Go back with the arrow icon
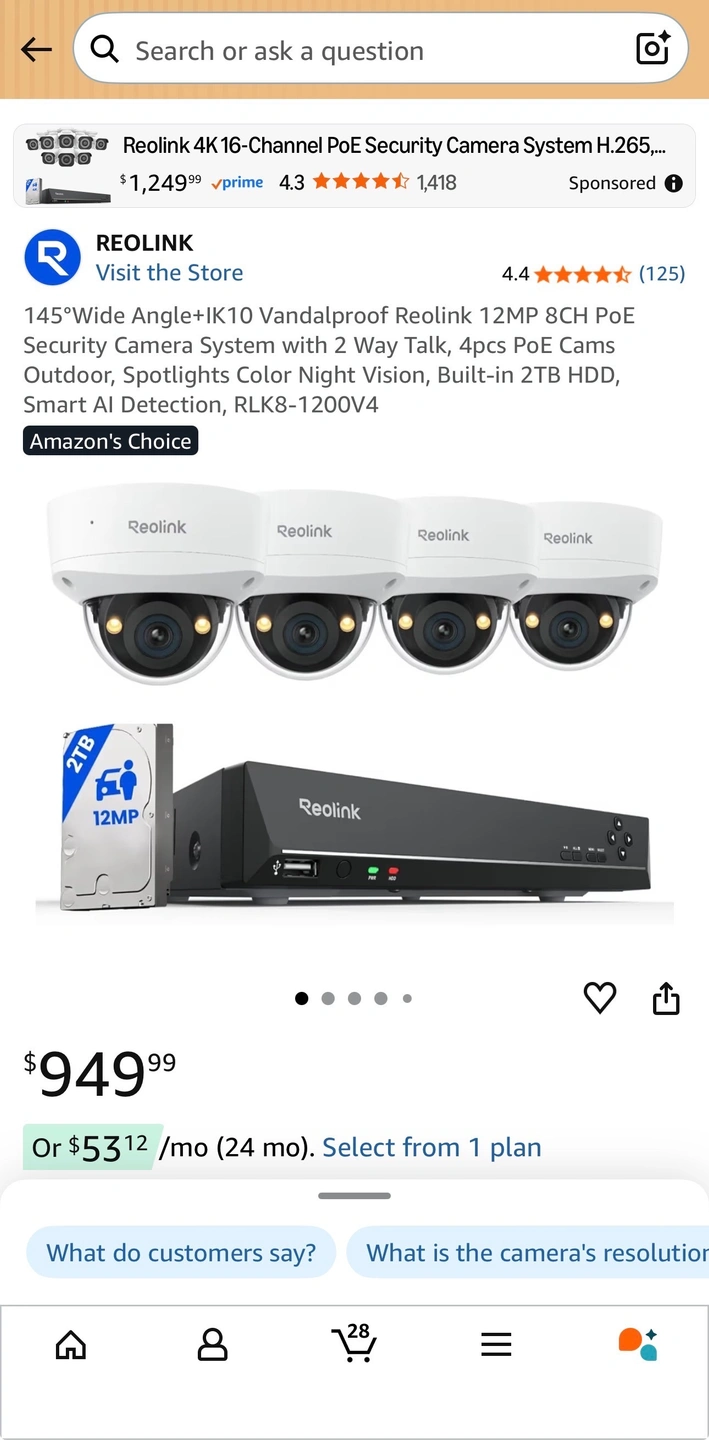Screen dimensions: 709x1440 click(36, 50)
